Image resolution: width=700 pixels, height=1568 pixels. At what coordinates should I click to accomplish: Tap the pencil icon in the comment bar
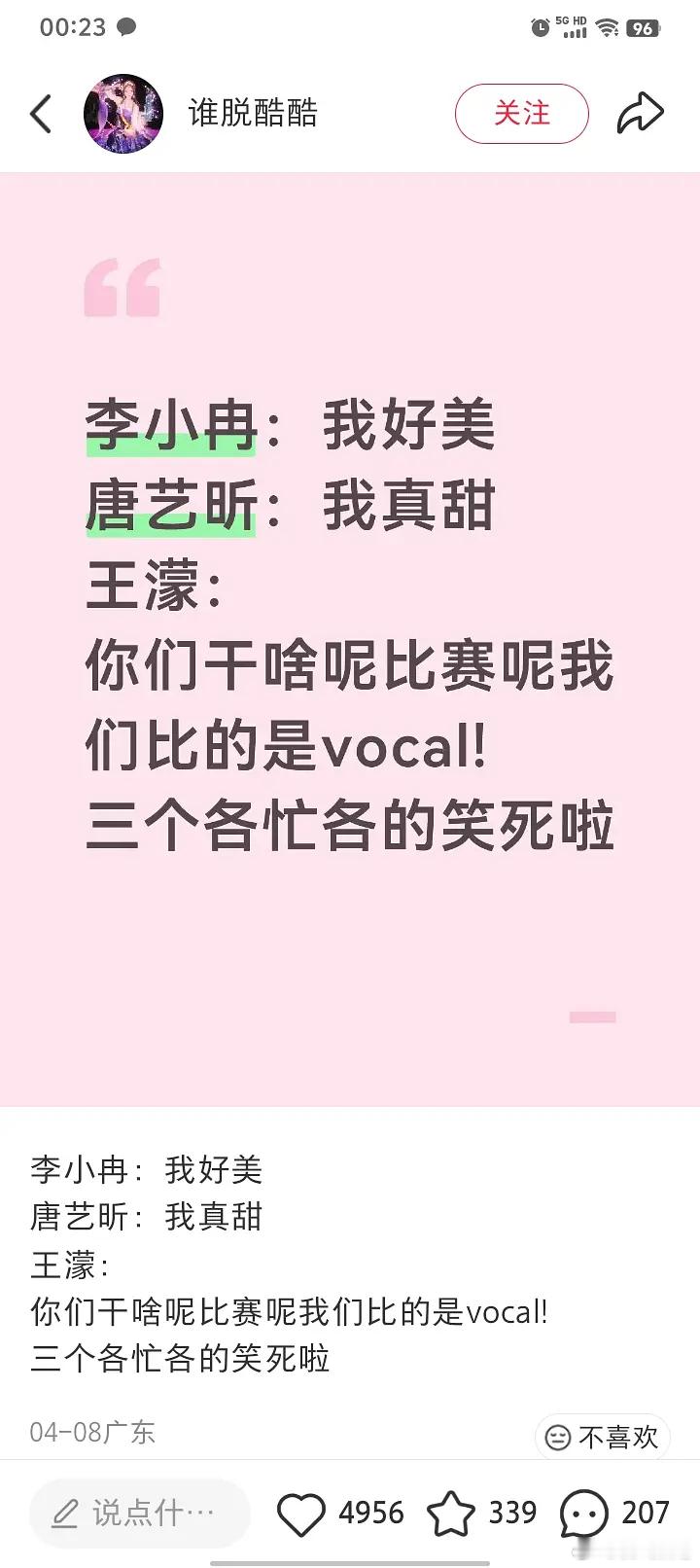pos(66,1513)
